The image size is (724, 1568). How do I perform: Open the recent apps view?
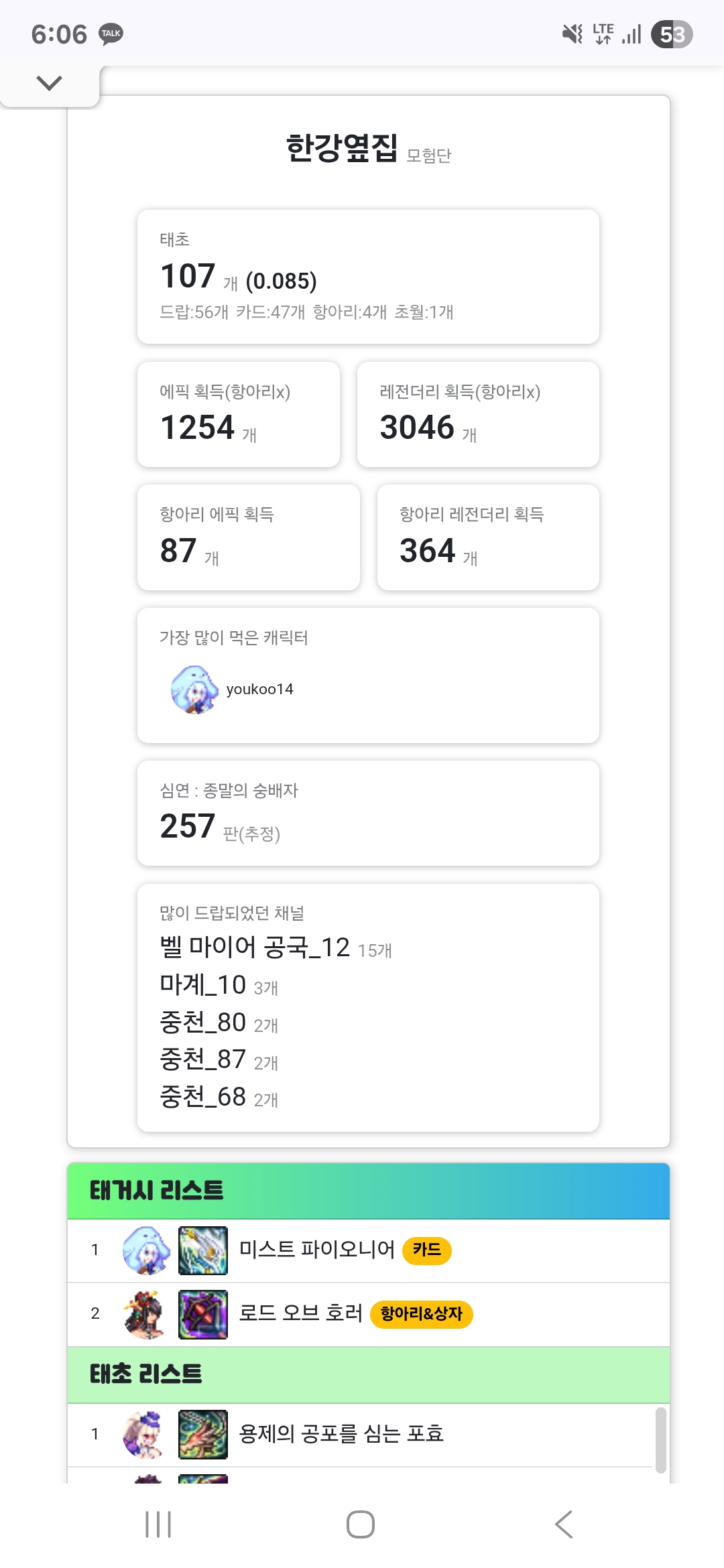pyautogui.click(x=158, y=1524)
